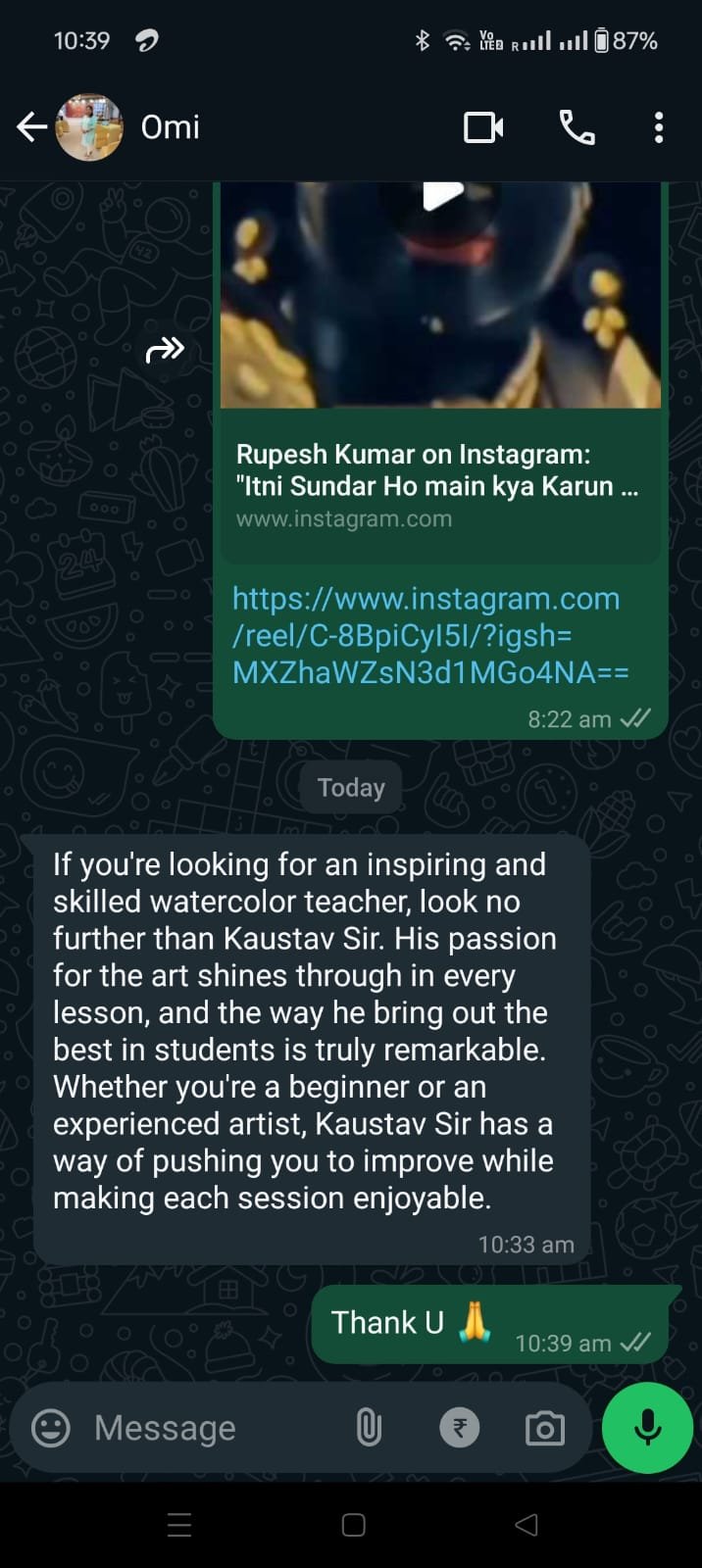Start a video call with Omi
This screenshot has height=1568, width=702.
coord(483,127)
